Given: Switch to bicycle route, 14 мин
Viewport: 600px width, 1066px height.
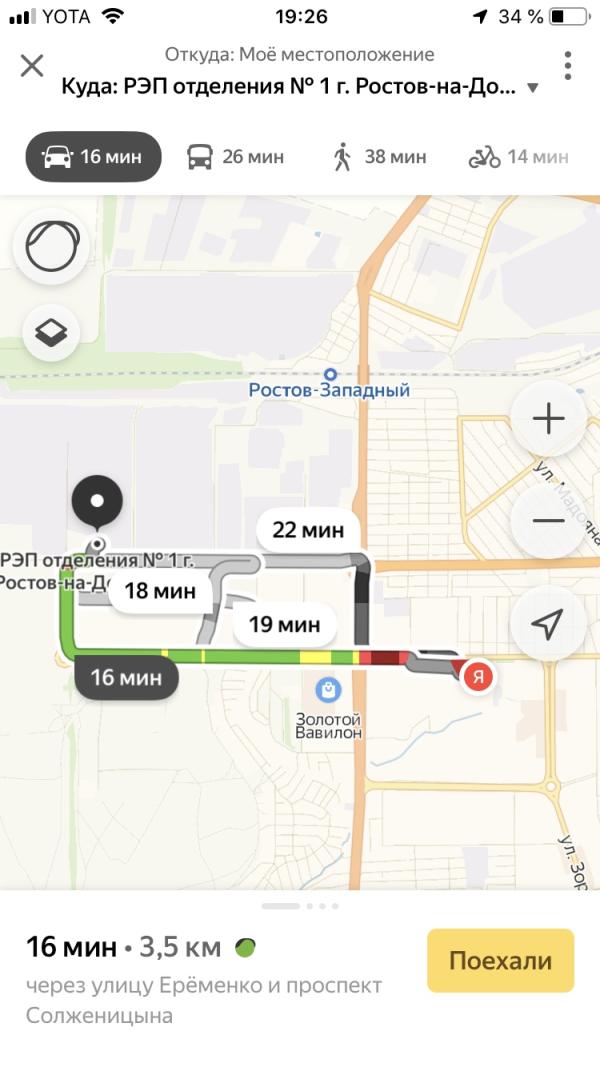Looking at the screenshot, I should [518, 157].
